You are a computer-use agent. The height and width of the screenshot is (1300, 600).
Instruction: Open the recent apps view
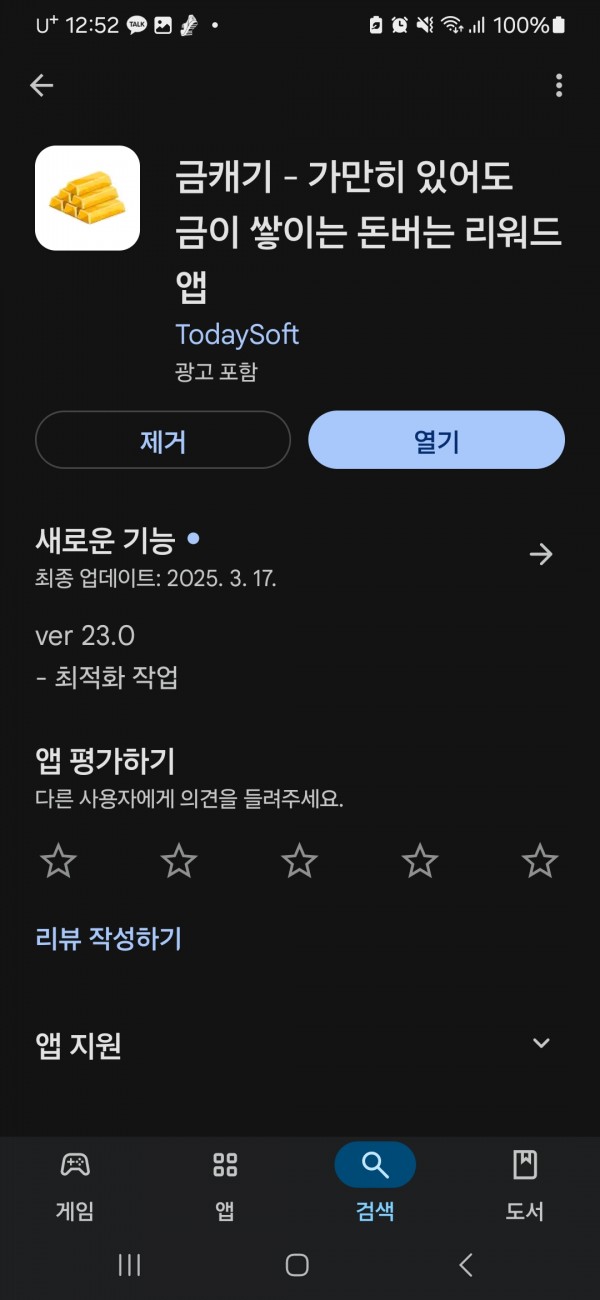click(129, 1265)
